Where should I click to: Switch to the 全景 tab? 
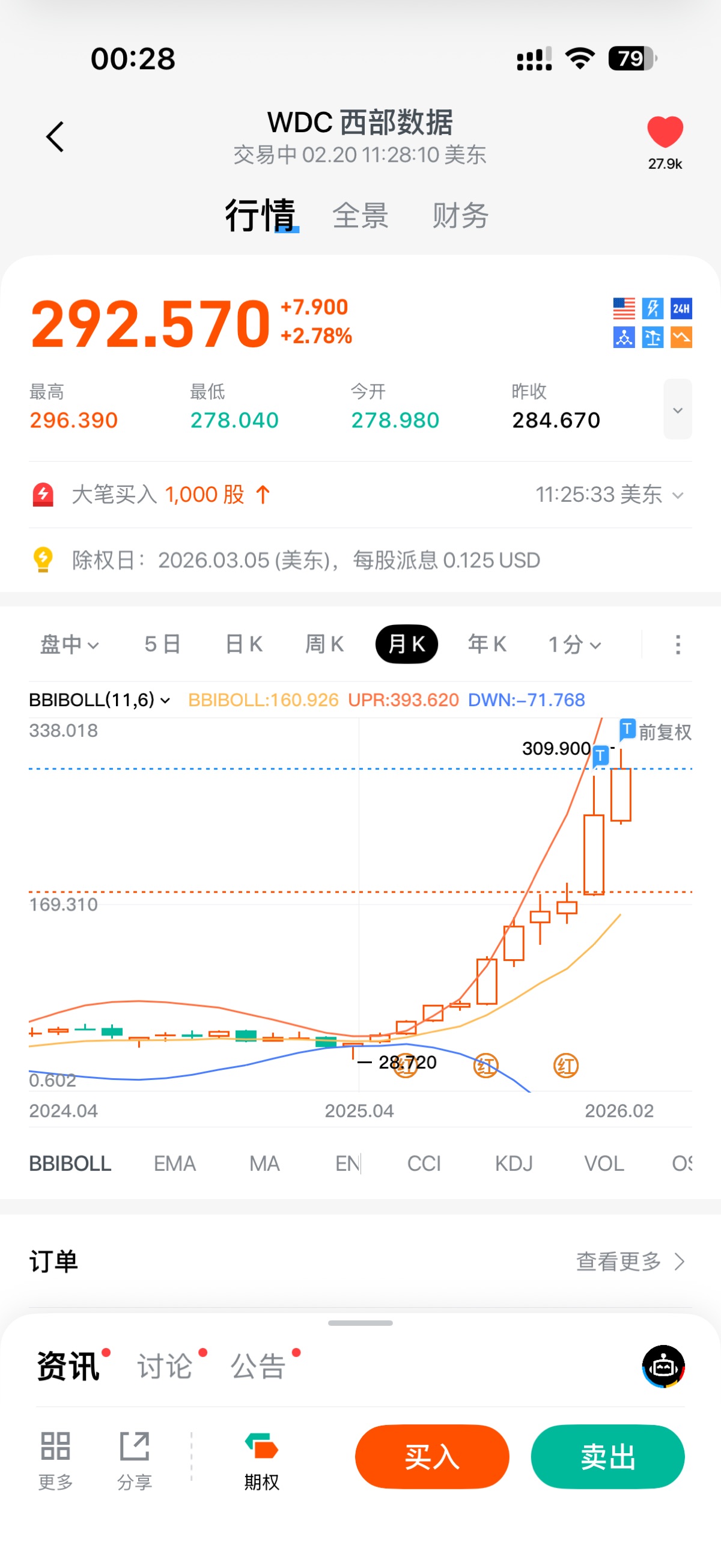(x=360, y=216)
